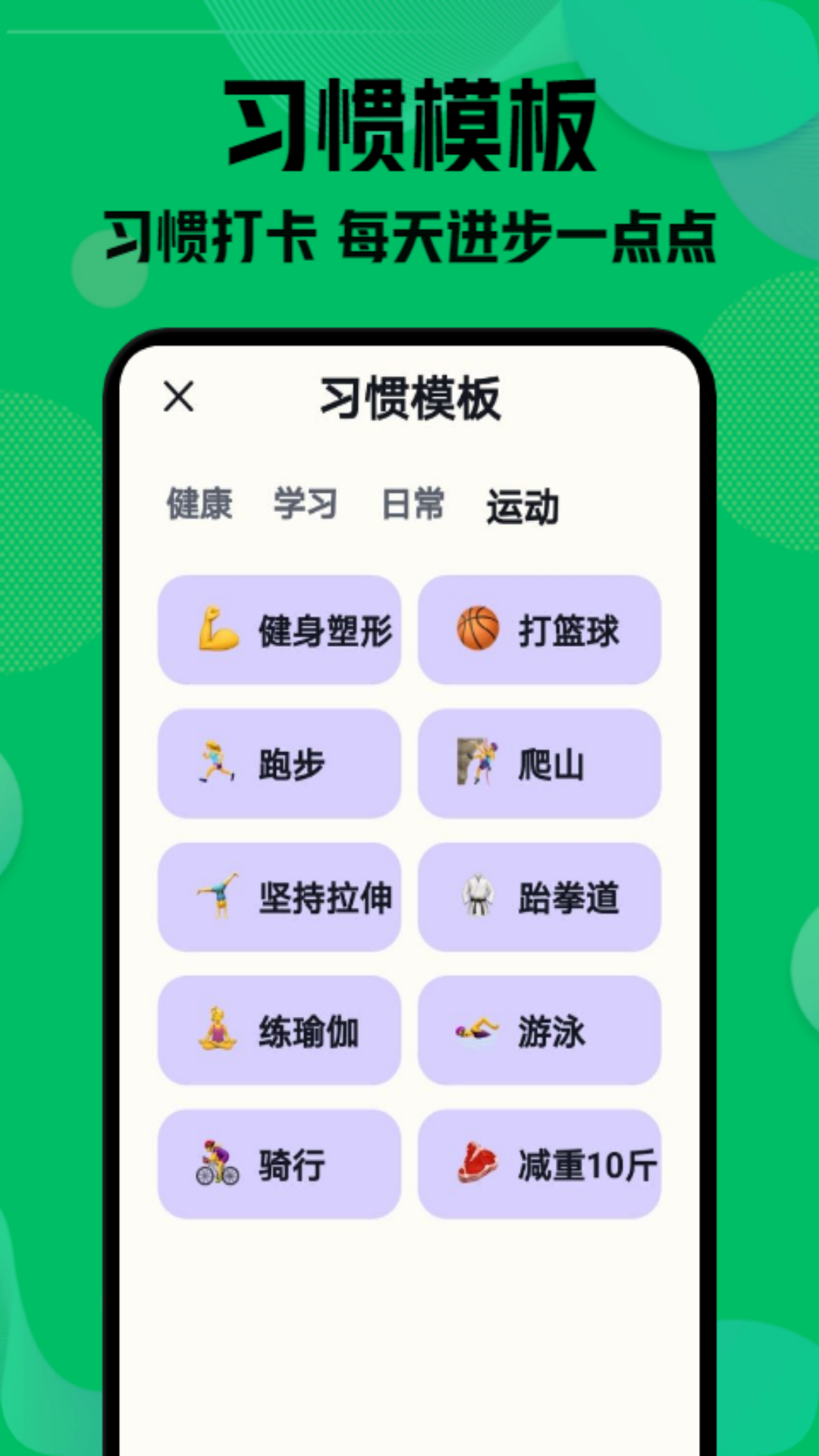
Task: Close the 习惯模板 dialog
Action: pyautogui.click(x=179, y=397)
